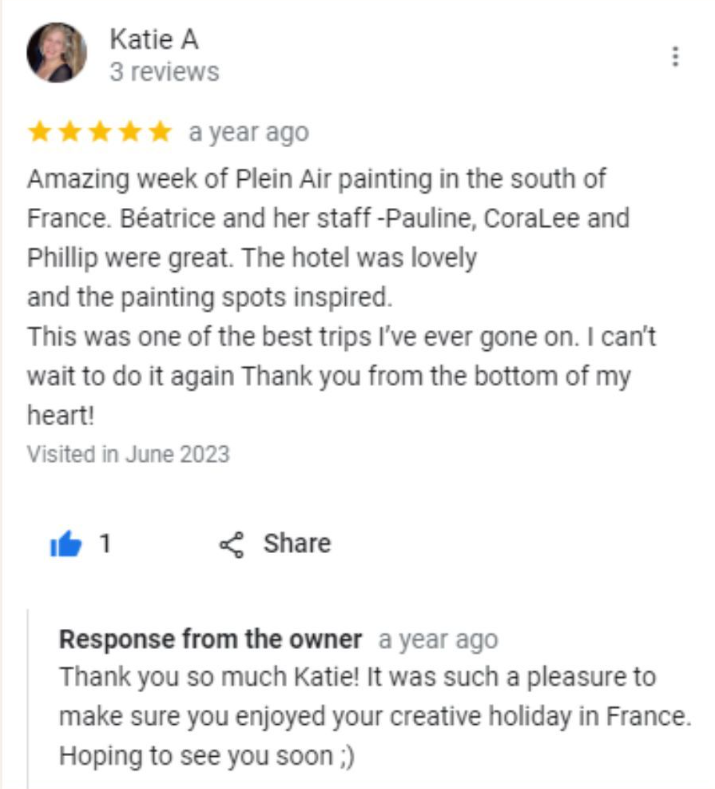Like Katie A's review

coord(66,545)
